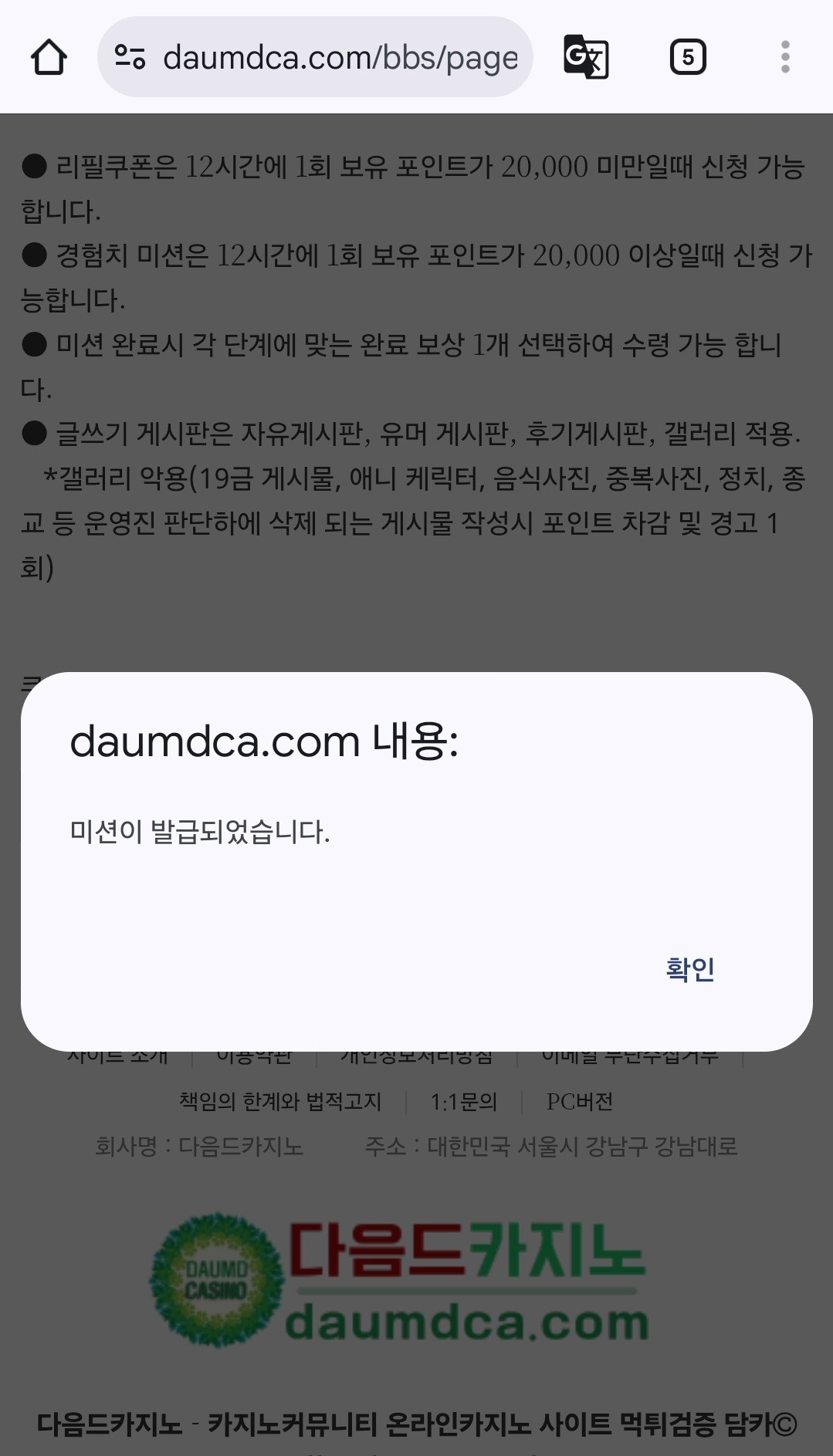Tap 확인 to dismiss the dialog
Screen dimensions: 833x1456
click(689, 969)
